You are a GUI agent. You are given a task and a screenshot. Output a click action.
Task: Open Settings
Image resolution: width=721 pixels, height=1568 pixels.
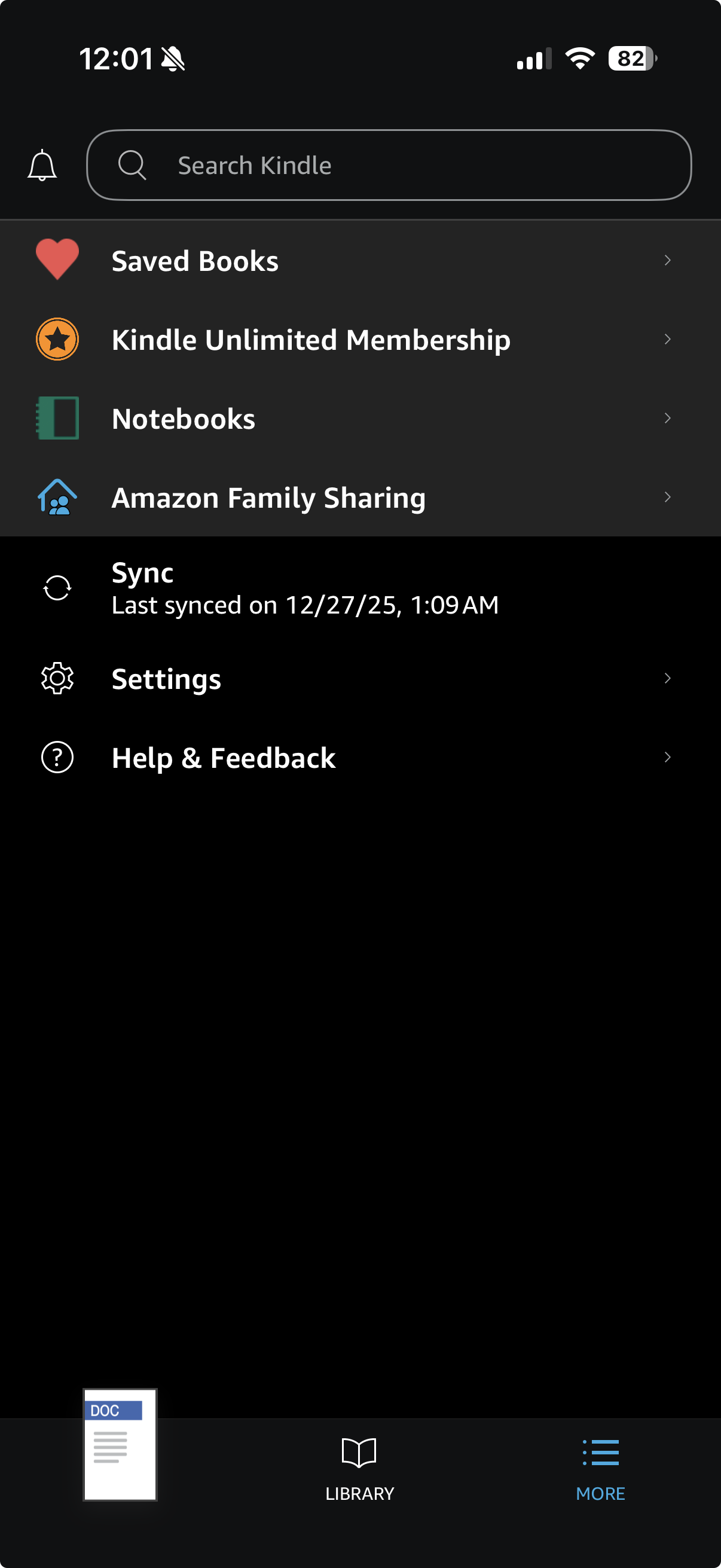click(360, 678)
